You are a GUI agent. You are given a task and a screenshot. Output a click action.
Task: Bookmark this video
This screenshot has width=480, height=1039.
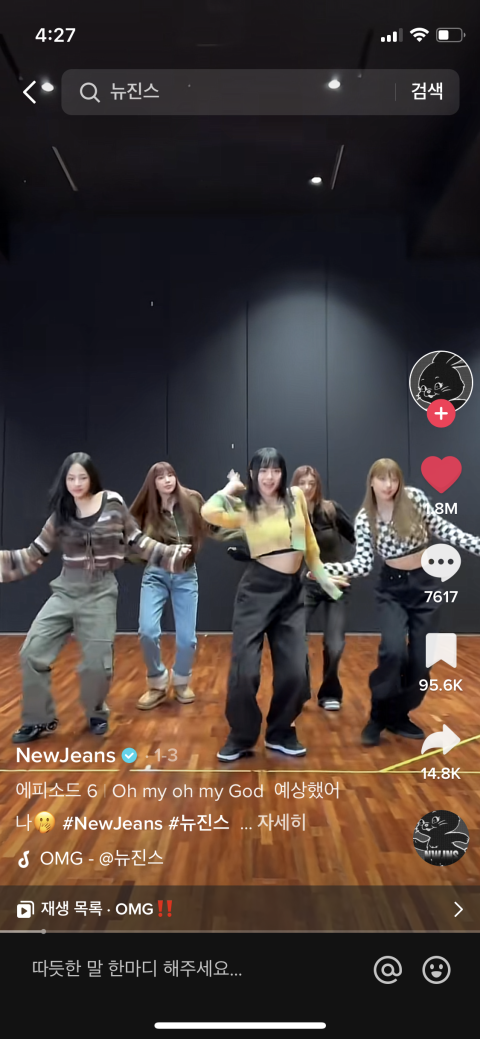point(441,651)
